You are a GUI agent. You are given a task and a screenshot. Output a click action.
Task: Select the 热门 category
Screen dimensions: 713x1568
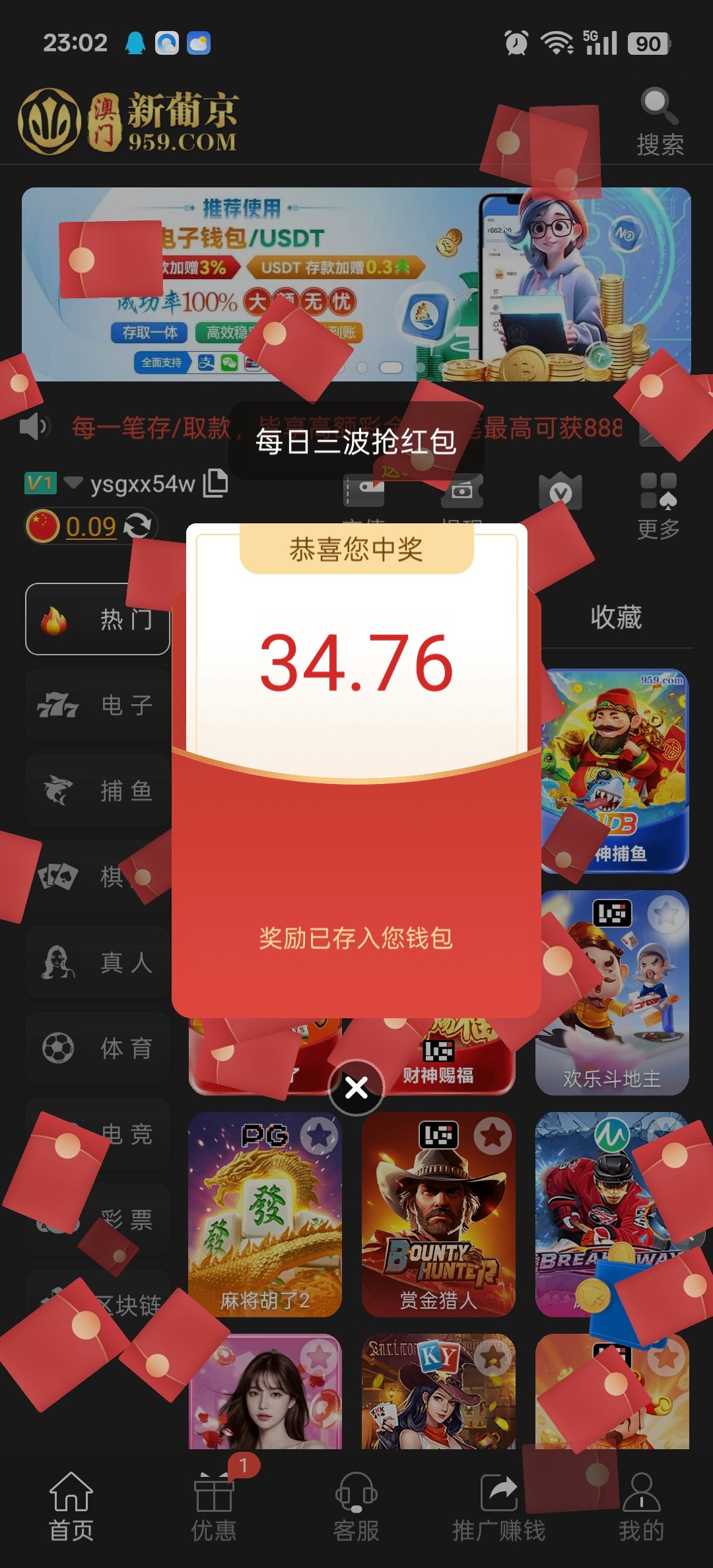point(98,619)
